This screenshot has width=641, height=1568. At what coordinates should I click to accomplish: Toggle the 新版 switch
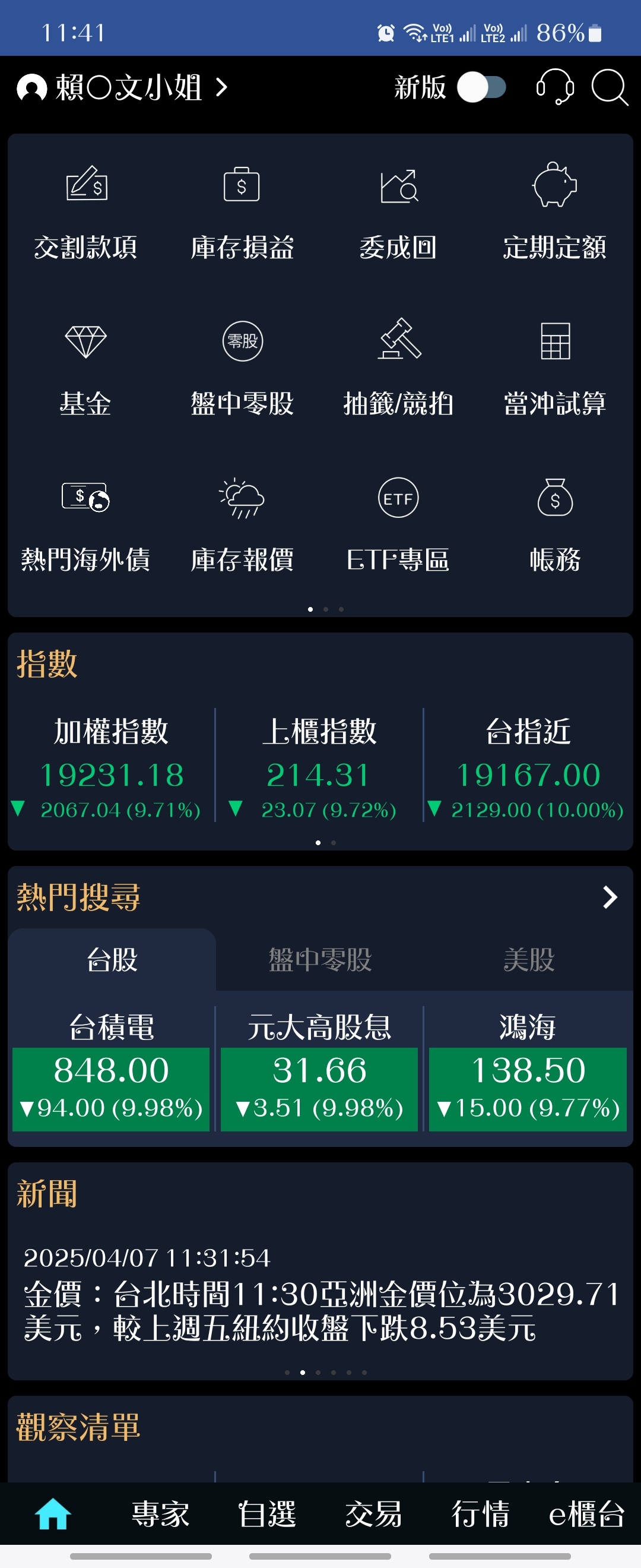[x=482, y=88]
